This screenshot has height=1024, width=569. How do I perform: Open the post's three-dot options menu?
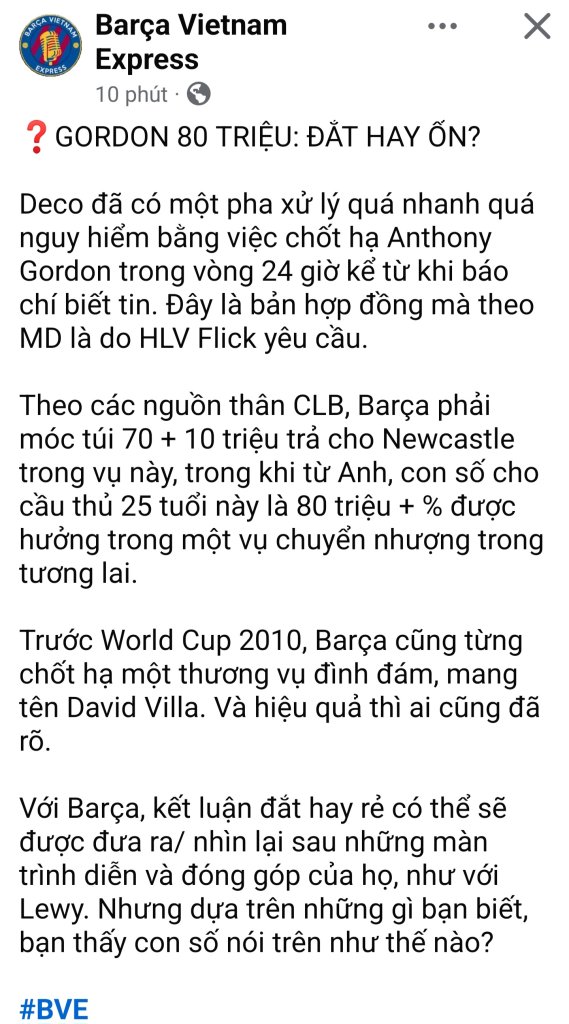442,26
